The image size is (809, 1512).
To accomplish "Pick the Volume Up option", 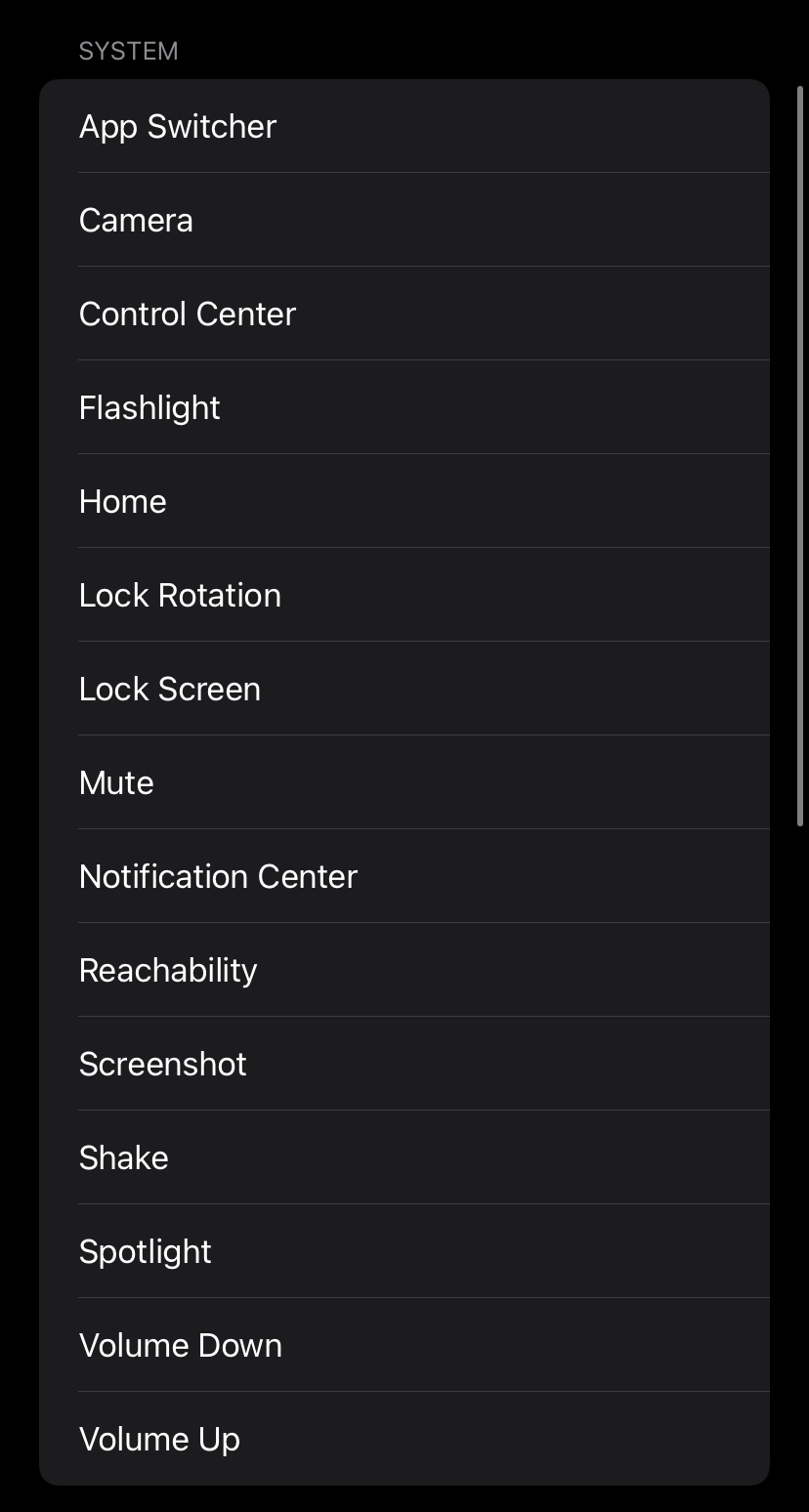I will (159, 1439).
